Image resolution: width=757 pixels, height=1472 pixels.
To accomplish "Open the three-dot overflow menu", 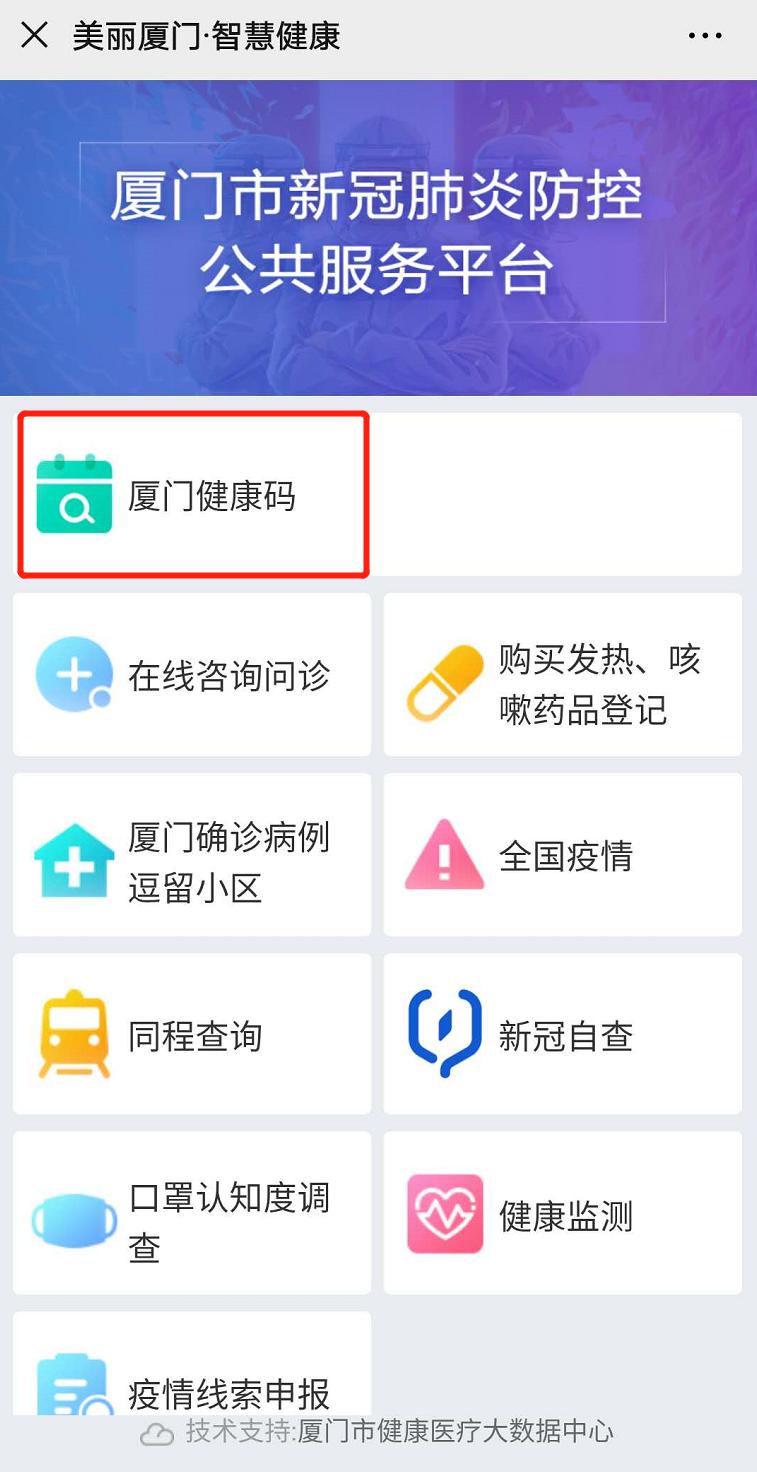I will tap(705, 36).
